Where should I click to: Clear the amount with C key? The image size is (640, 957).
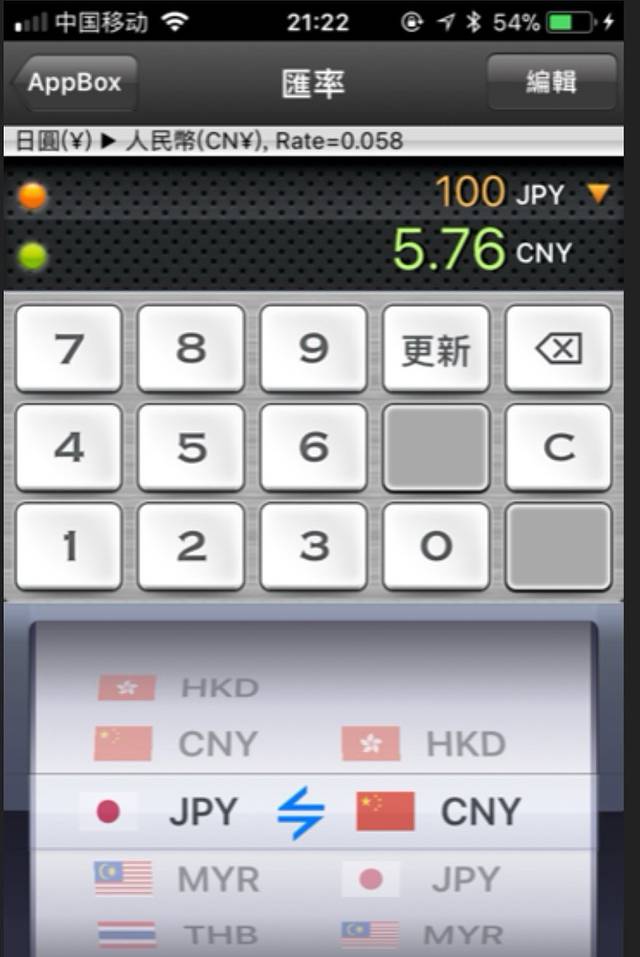tap(558, 447)
